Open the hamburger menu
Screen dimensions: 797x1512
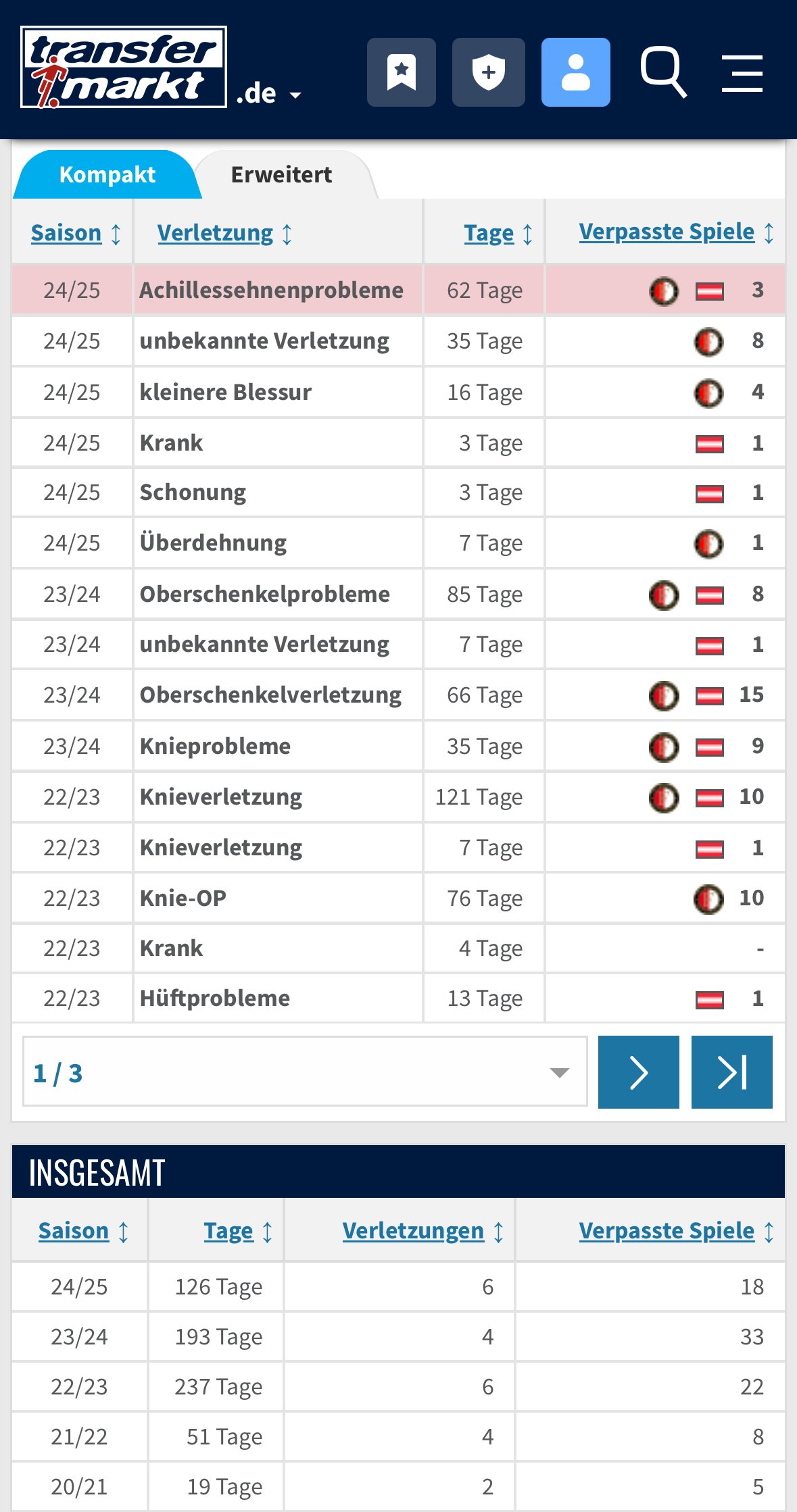(x=742, y=73)
